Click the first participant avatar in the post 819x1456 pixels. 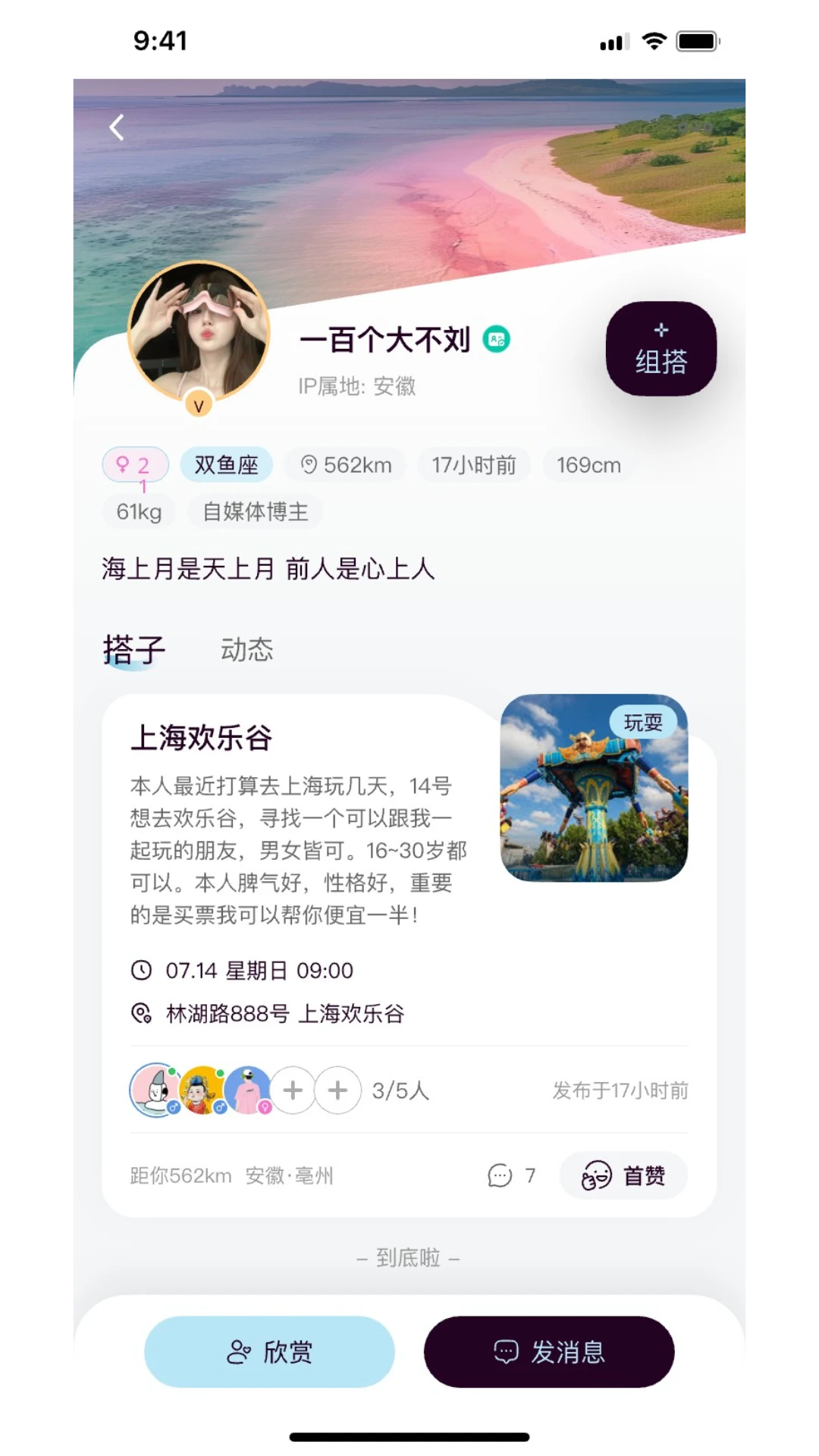tap(154, 1090)
